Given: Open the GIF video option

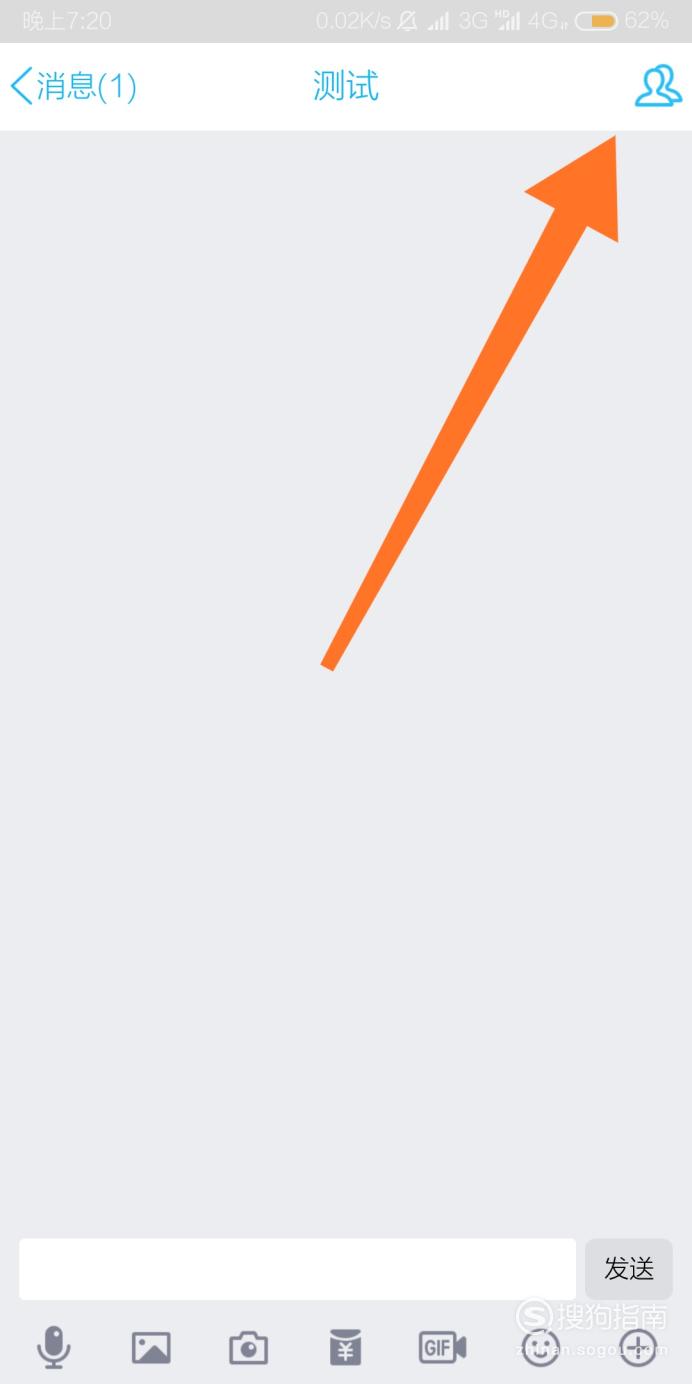Looking at the screenshot, I should click(443, 1348).
